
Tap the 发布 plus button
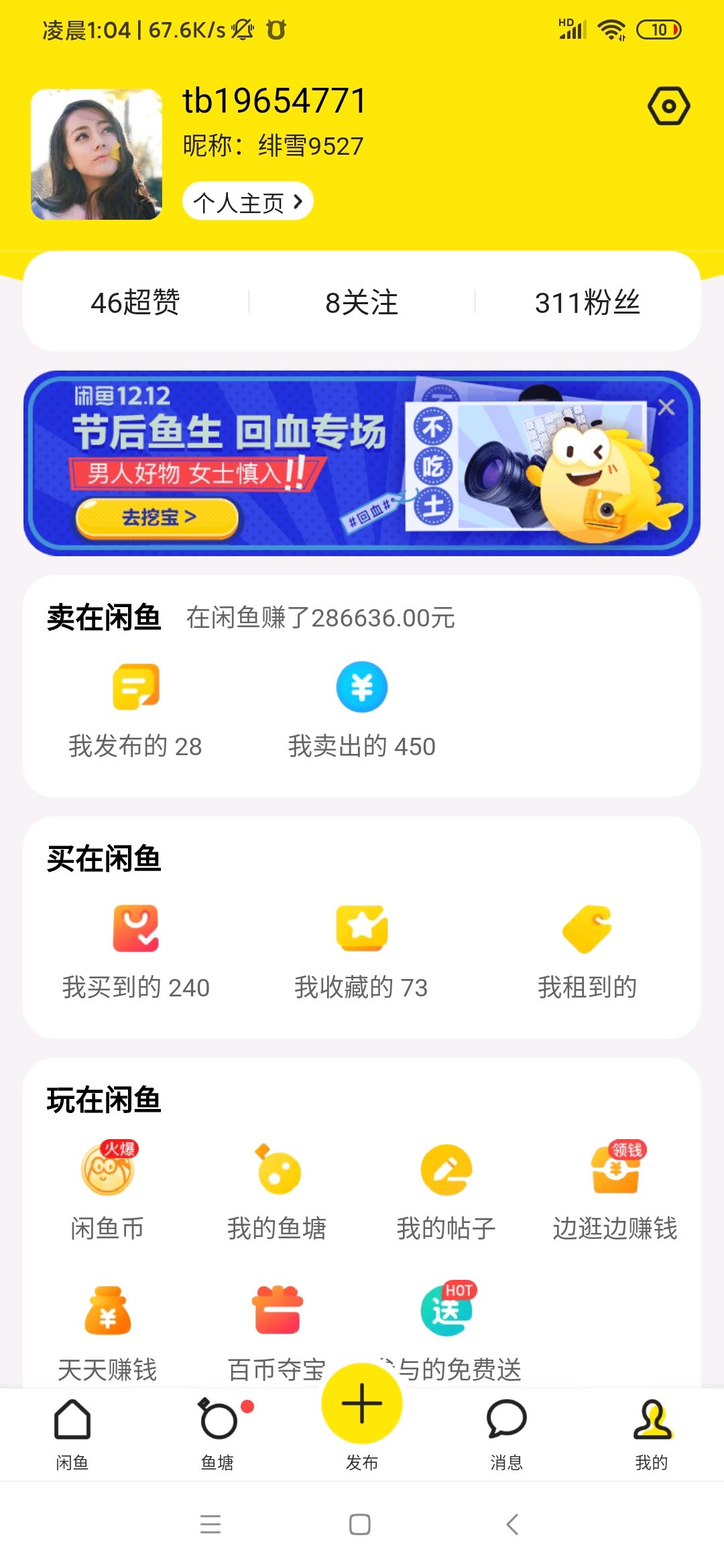point(362,1404)
